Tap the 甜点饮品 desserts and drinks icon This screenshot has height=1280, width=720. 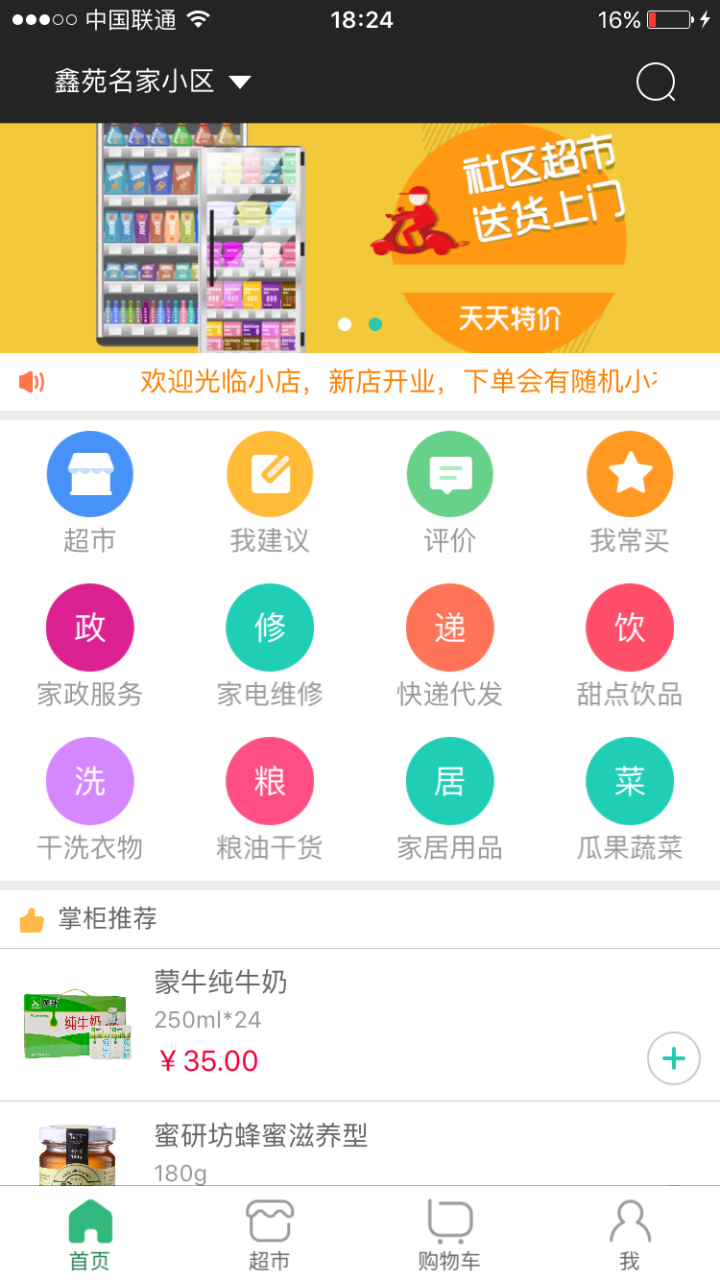point(630,627)
